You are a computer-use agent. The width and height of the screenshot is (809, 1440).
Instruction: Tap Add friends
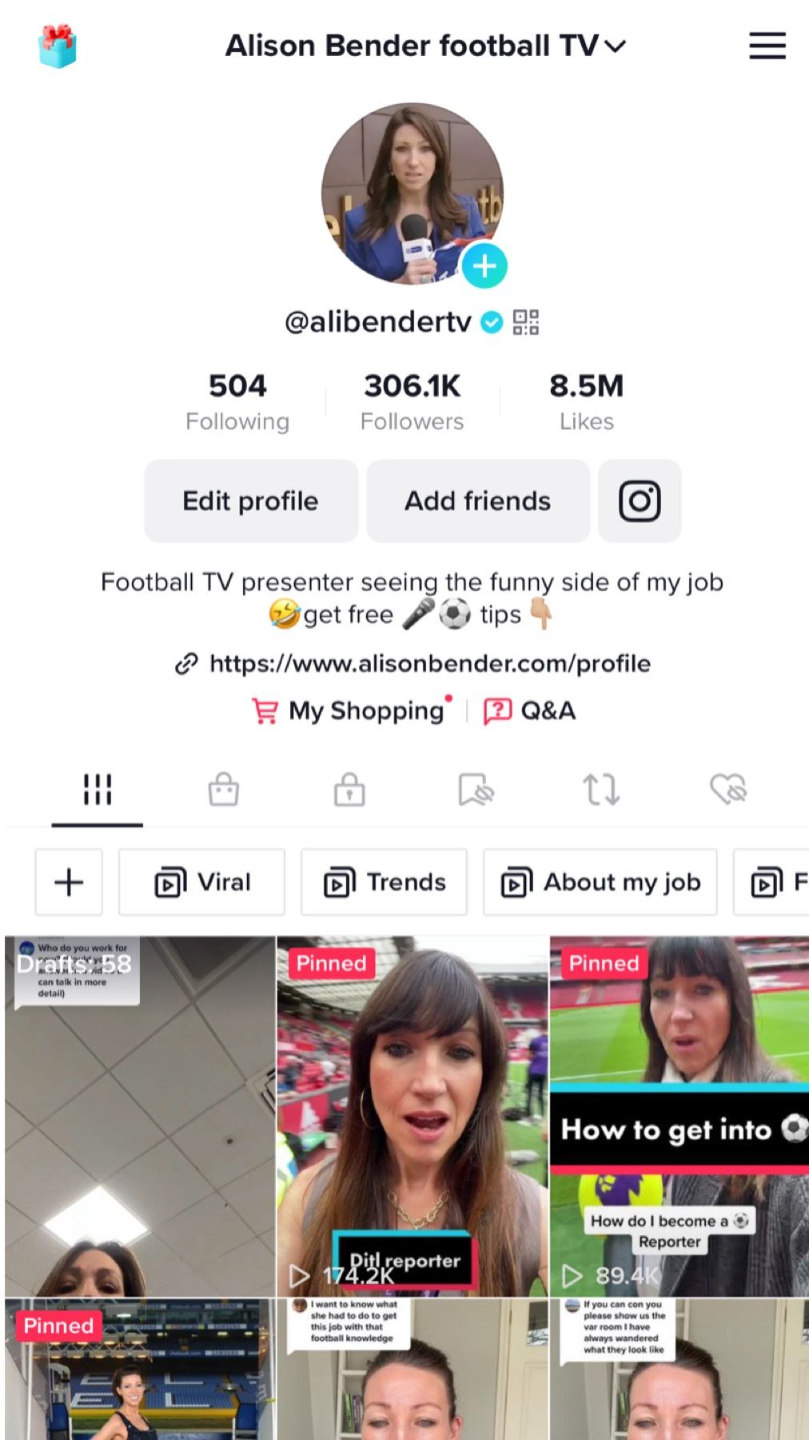pyautogui.click(x=477, y=501)
